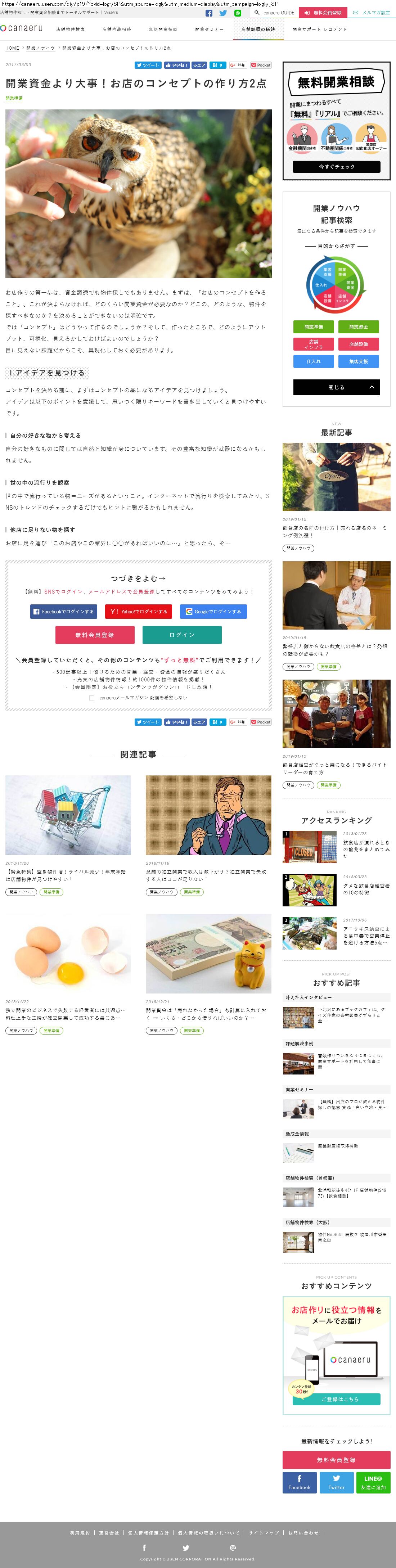Open canaeru GUIDE link

(274, 13)
